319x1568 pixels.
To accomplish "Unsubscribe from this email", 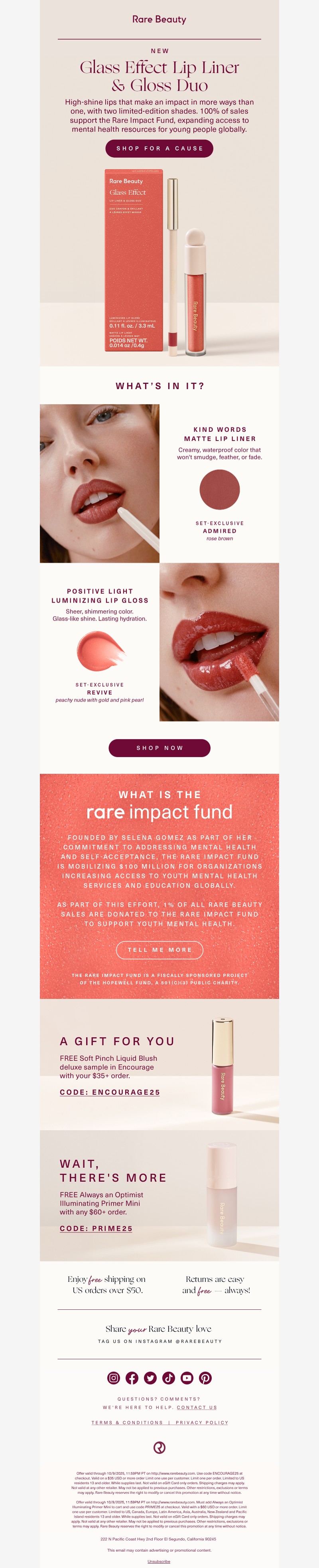I will [159, 1561].
